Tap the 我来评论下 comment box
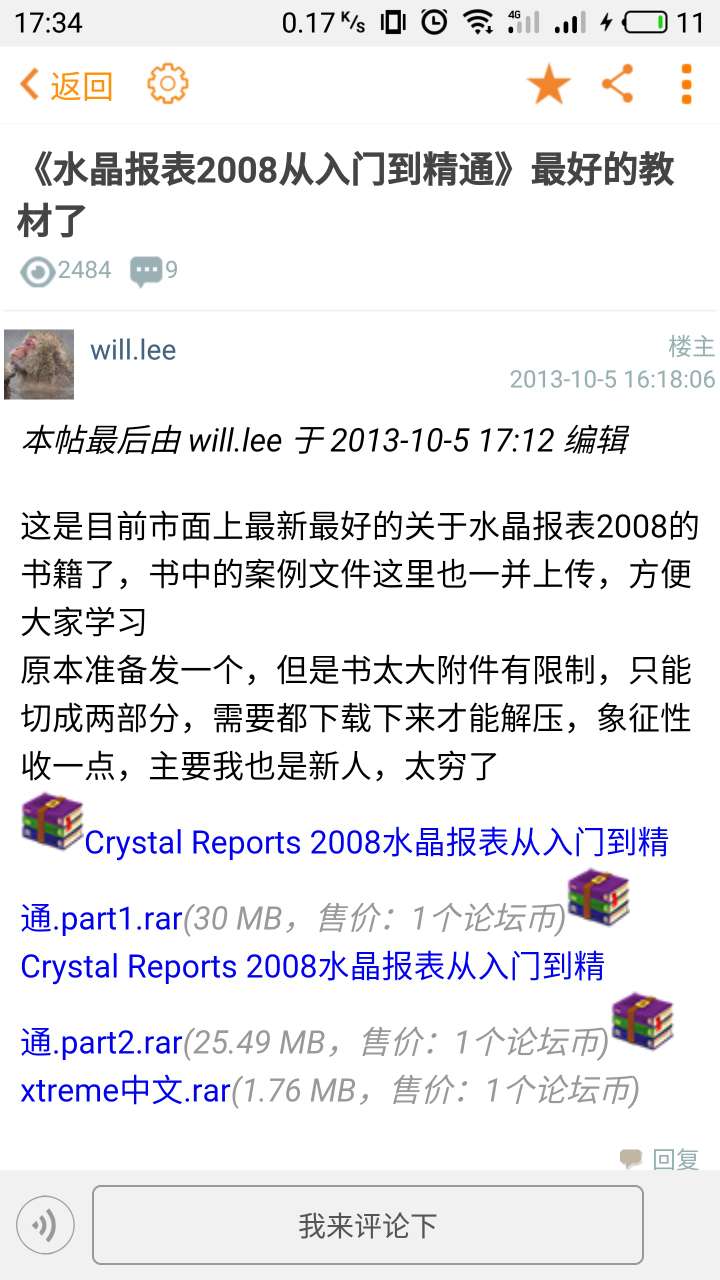This screenshot has height=1280, width=720. (367, 1225)
